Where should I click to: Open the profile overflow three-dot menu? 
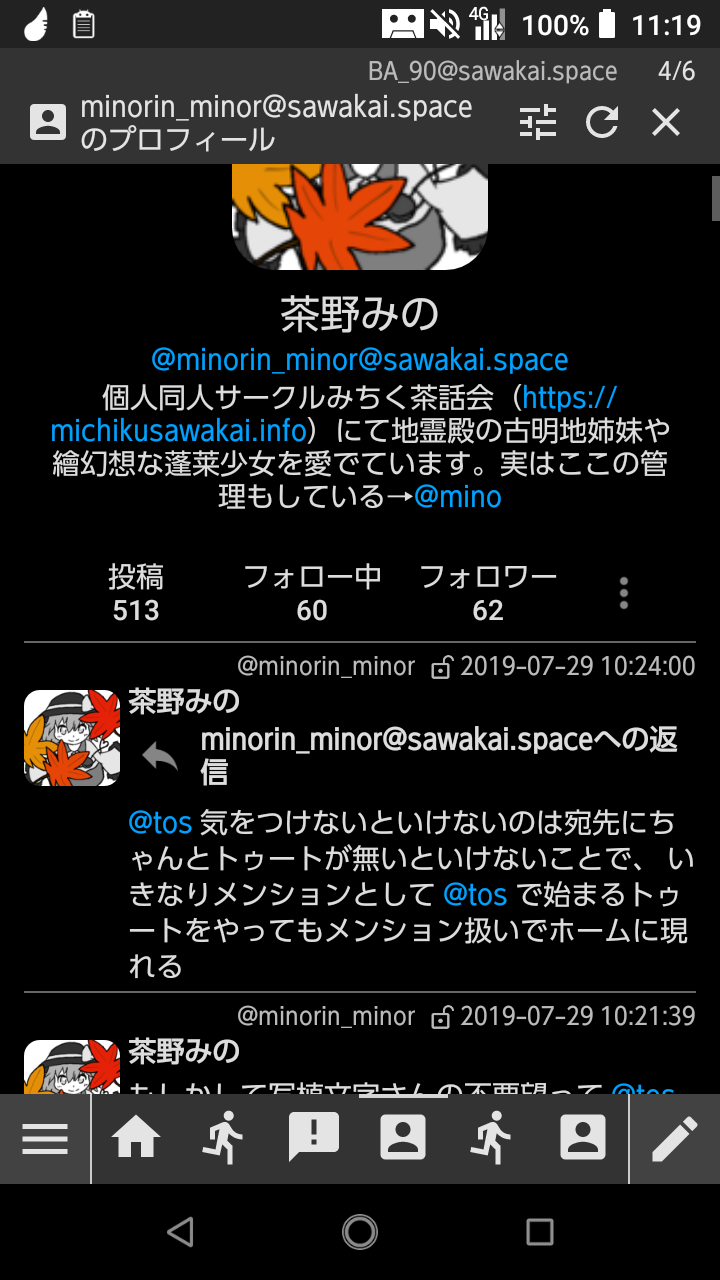[x=624, y=593]
